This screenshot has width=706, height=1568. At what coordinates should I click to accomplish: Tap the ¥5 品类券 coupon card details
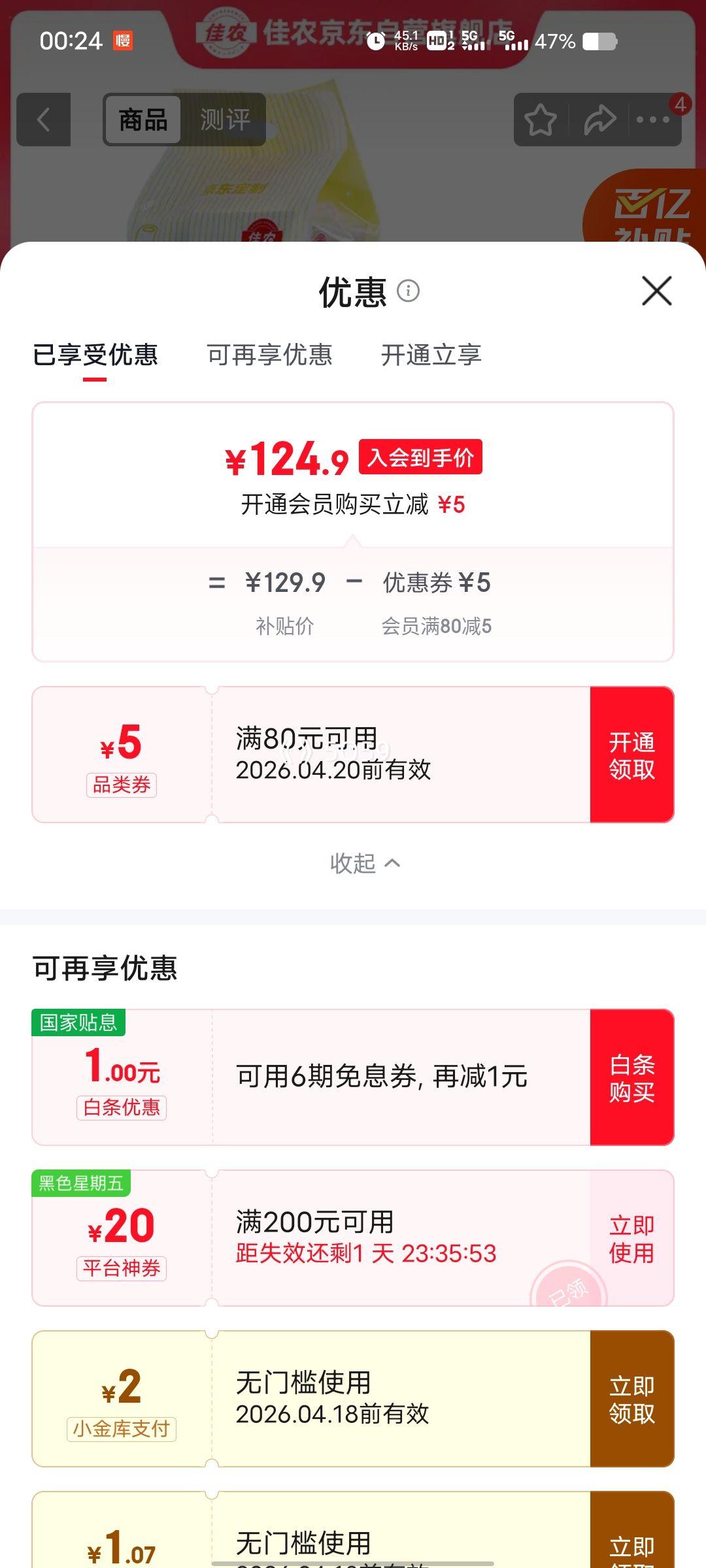[327, 753]
